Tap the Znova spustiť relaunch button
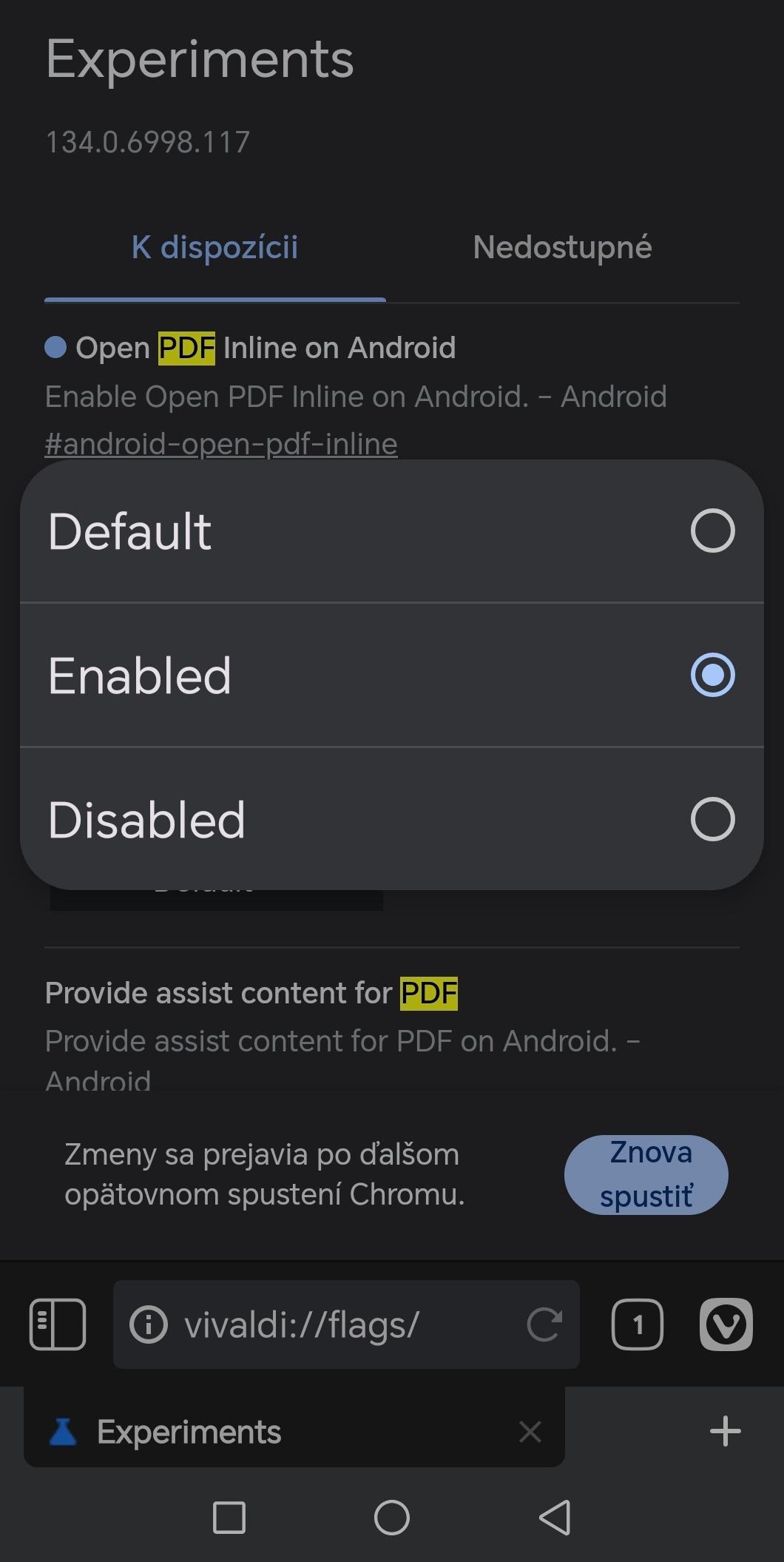Viewport: 784px width, 1562px height. click(646, 1174)
